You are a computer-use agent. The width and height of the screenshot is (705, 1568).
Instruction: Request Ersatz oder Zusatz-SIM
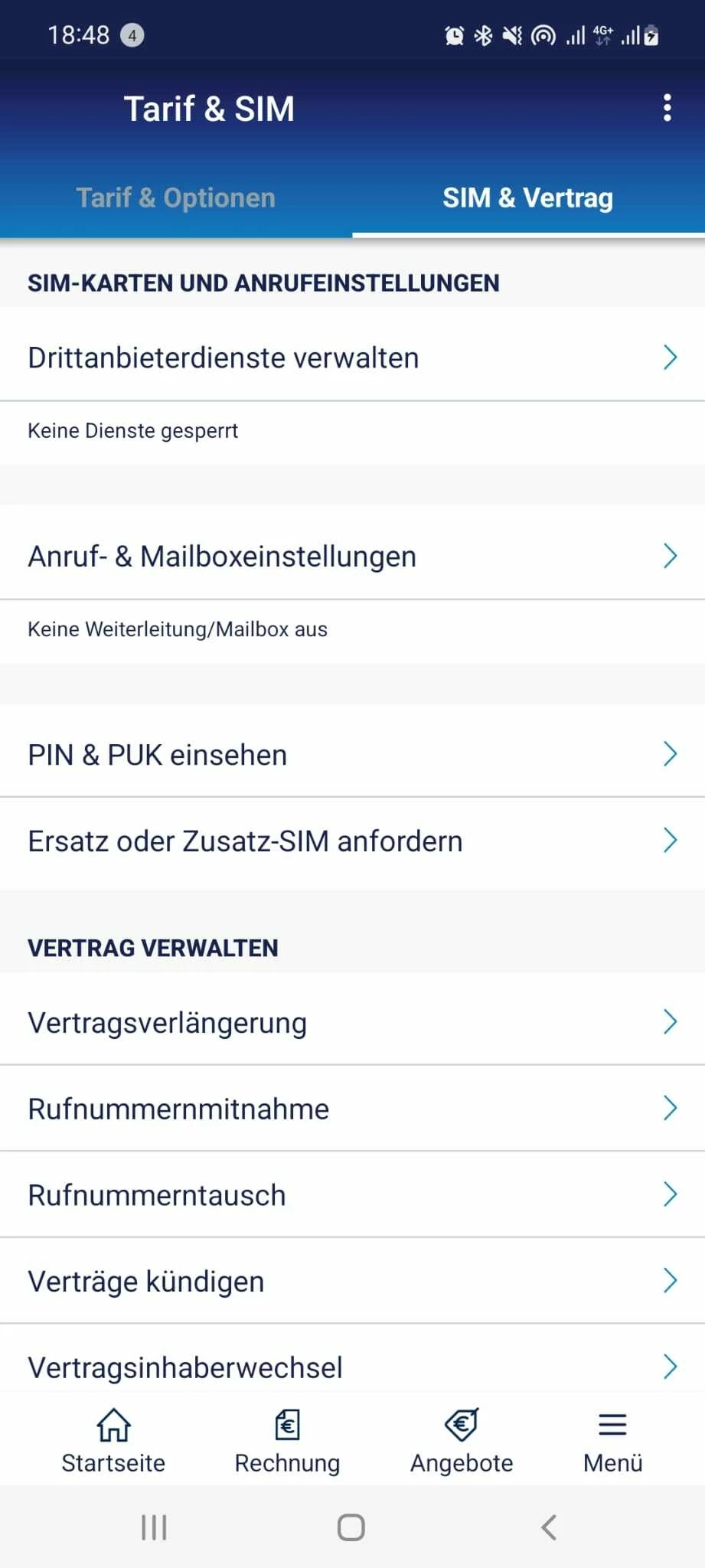352,841
